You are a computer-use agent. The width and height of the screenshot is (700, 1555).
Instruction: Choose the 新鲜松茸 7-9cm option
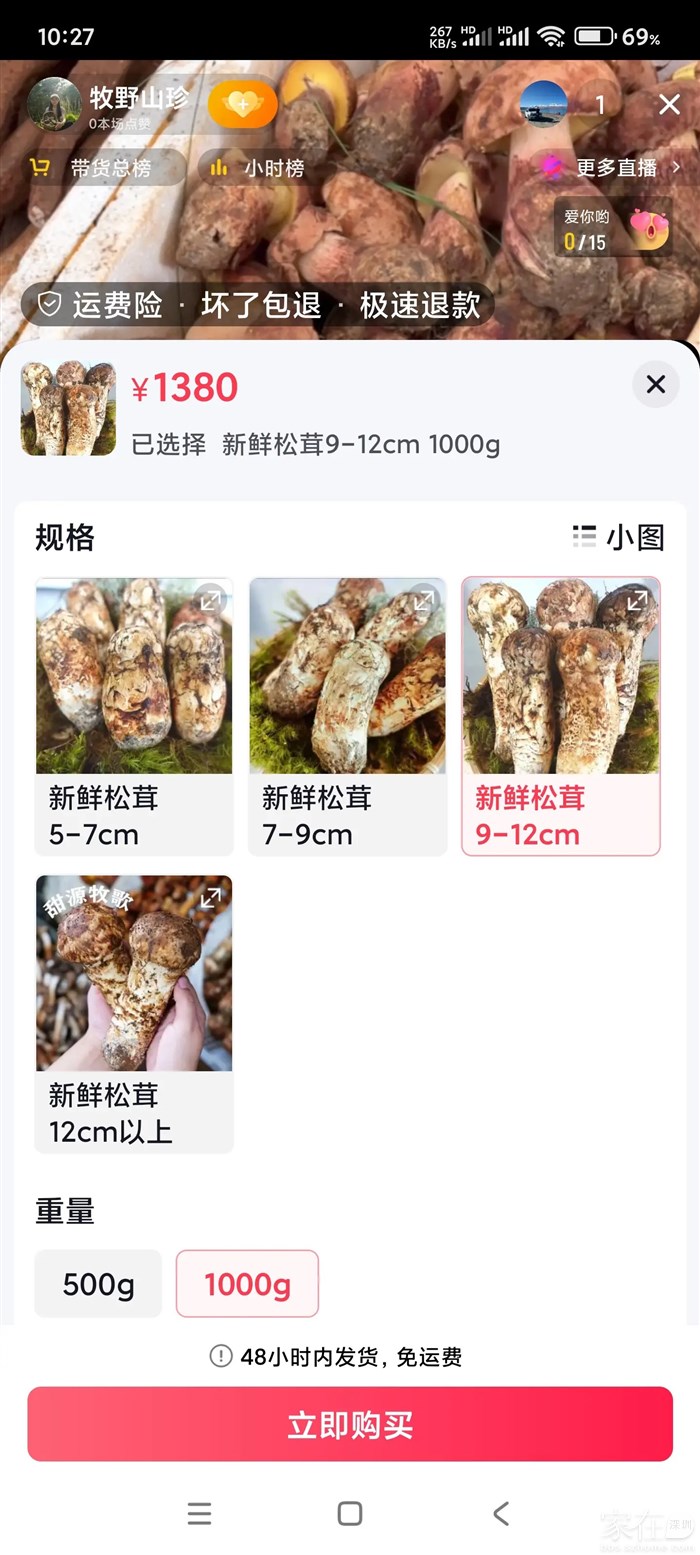pos(347,716)
